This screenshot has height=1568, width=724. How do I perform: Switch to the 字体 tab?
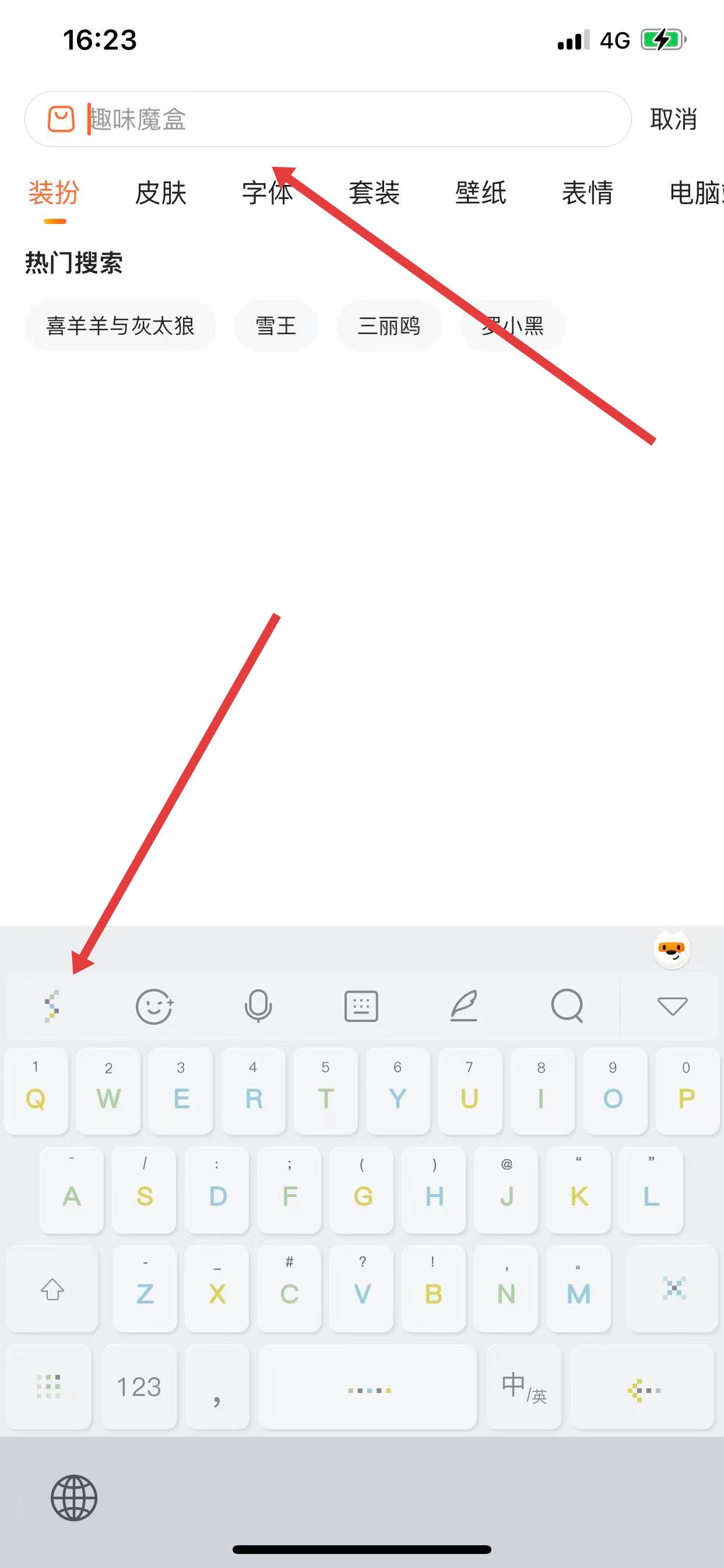(x=267, y=194)
